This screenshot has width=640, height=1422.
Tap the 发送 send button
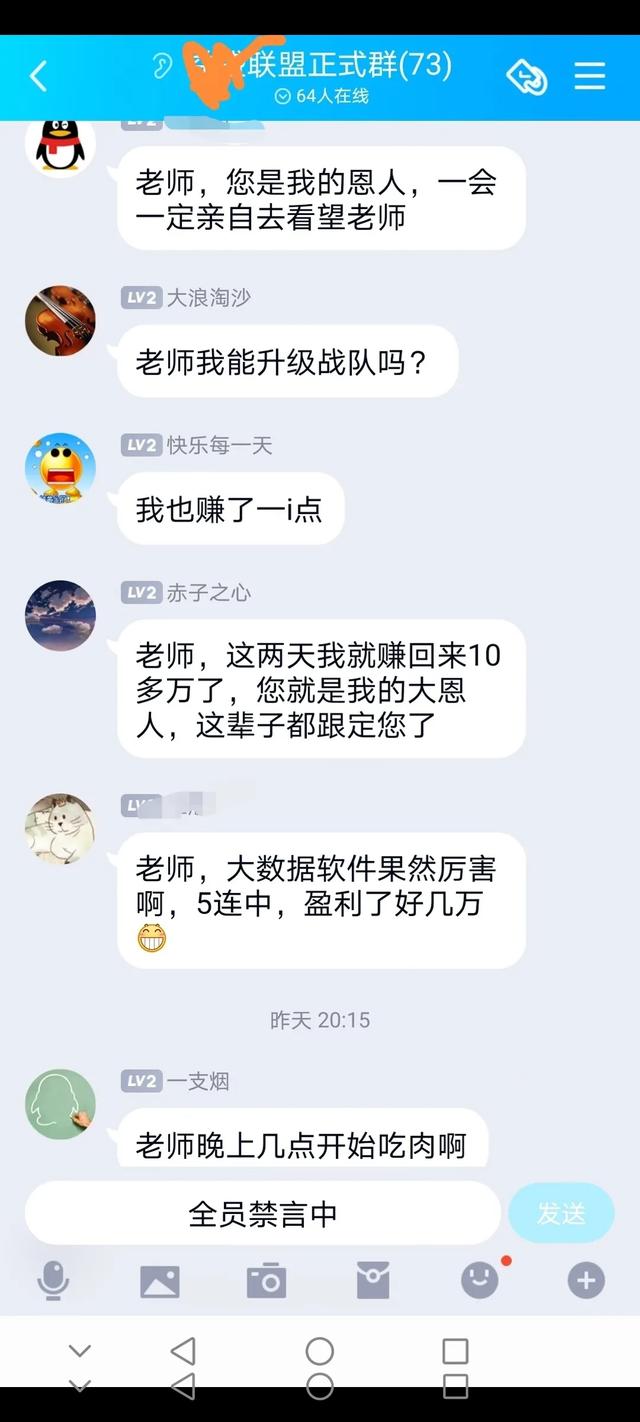coord(560,1213)
